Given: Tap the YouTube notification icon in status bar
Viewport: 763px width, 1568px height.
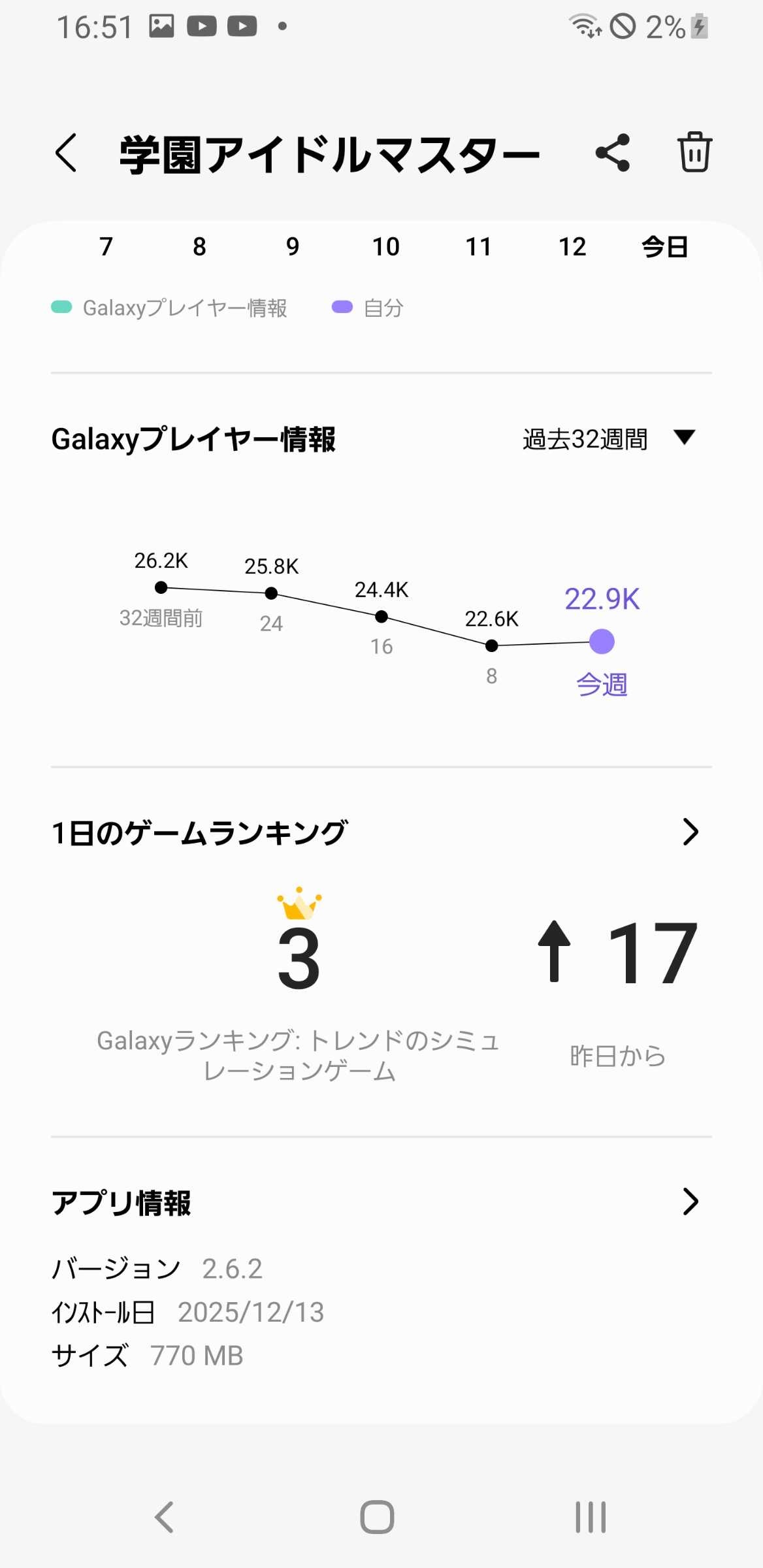Looking at the screenshot, I should [x=203, y=26].
